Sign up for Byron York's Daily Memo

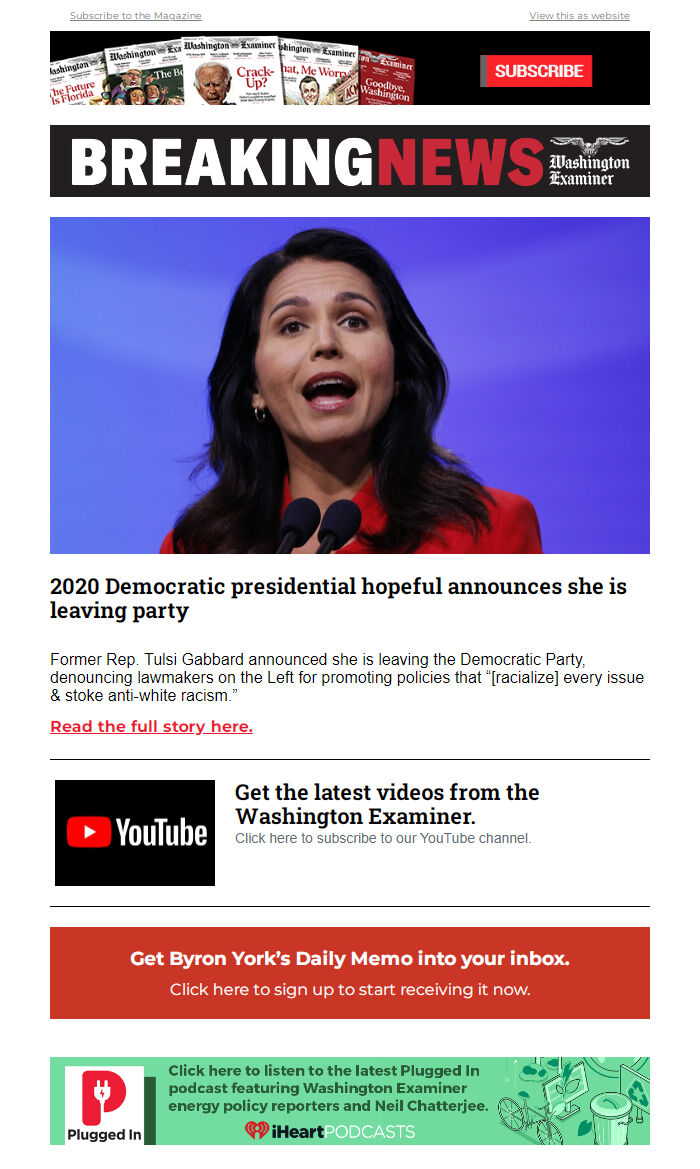[350, 973]
